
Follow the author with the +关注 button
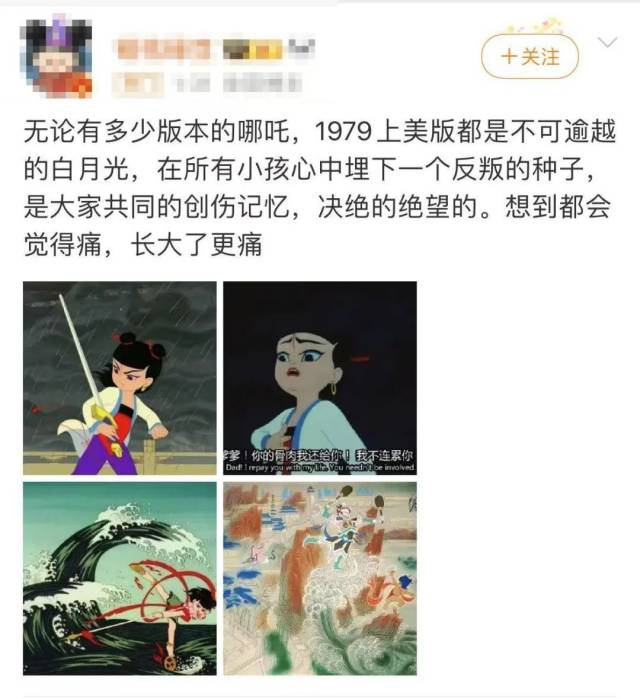(x=529, y=57)
